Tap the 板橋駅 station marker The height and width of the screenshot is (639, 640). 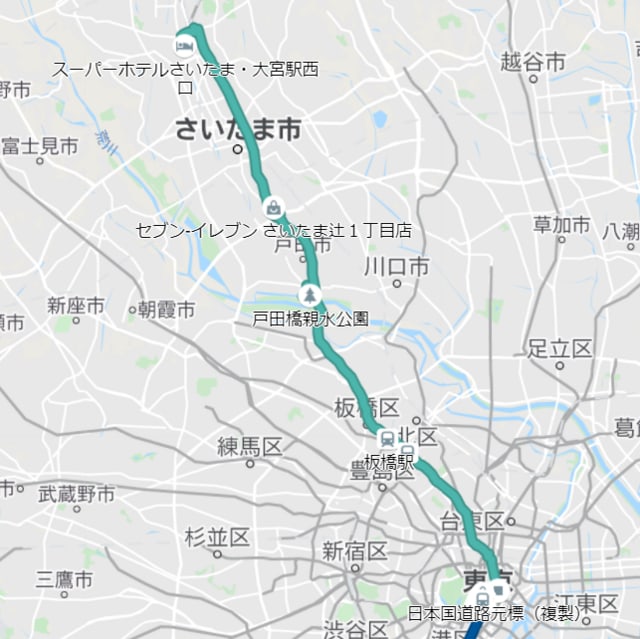(387, 439)
